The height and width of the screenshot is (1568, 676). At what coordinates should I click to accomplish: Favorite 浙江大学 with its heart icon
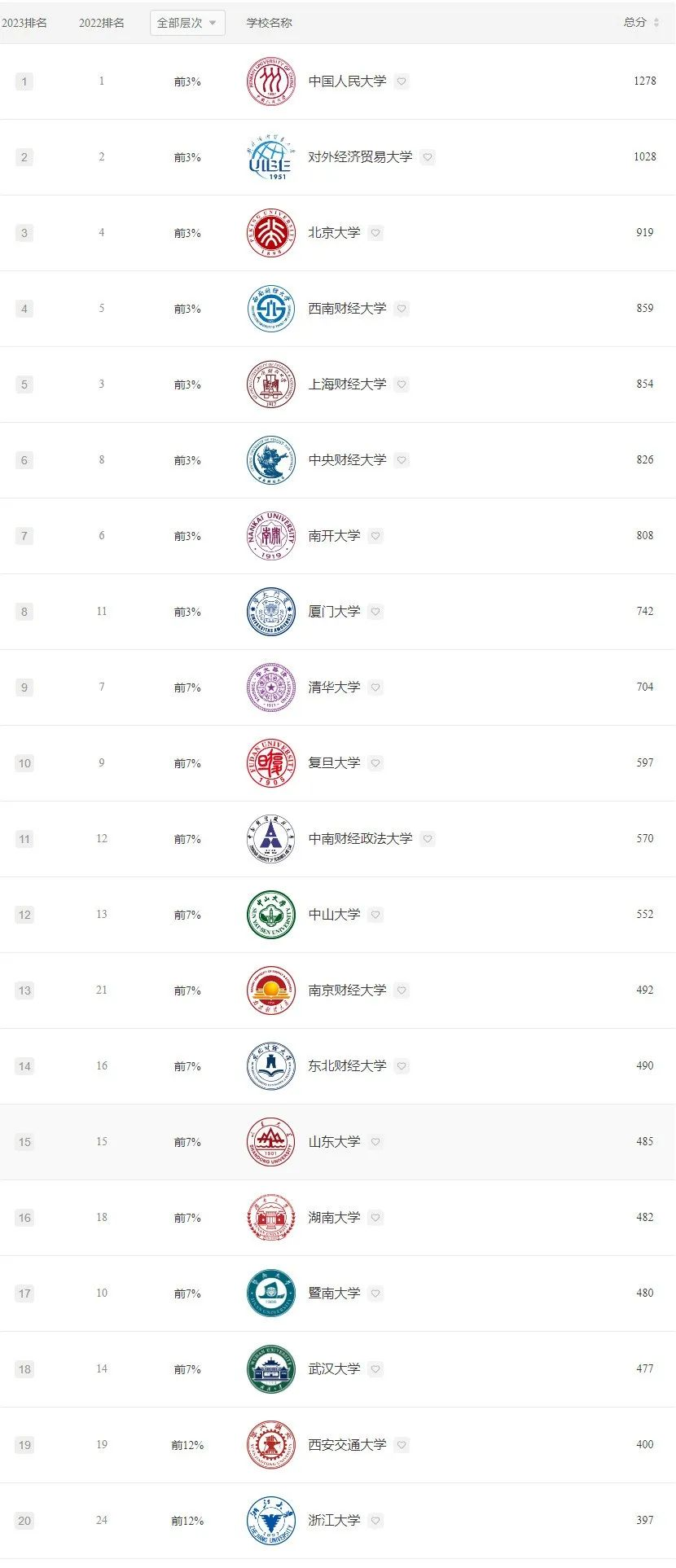click(x=375, y=1521)
